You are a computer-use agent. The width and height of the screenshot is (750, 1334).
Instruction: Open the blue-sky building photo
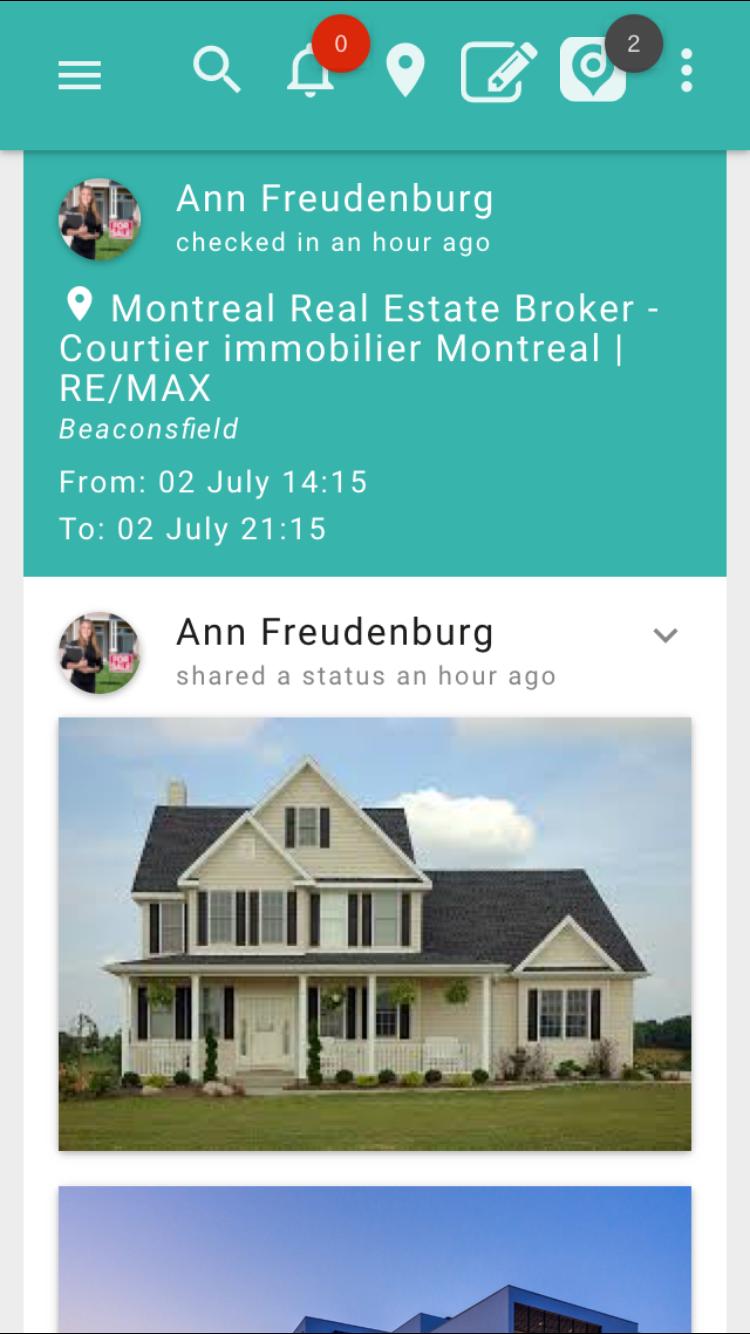(x=374, y=1258)
